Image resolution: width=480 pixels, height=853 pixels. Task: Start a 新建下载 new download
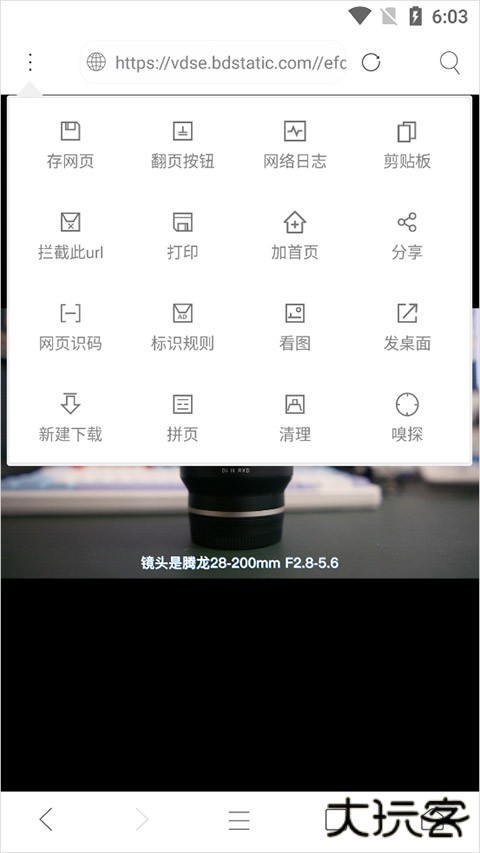[70, 418]
